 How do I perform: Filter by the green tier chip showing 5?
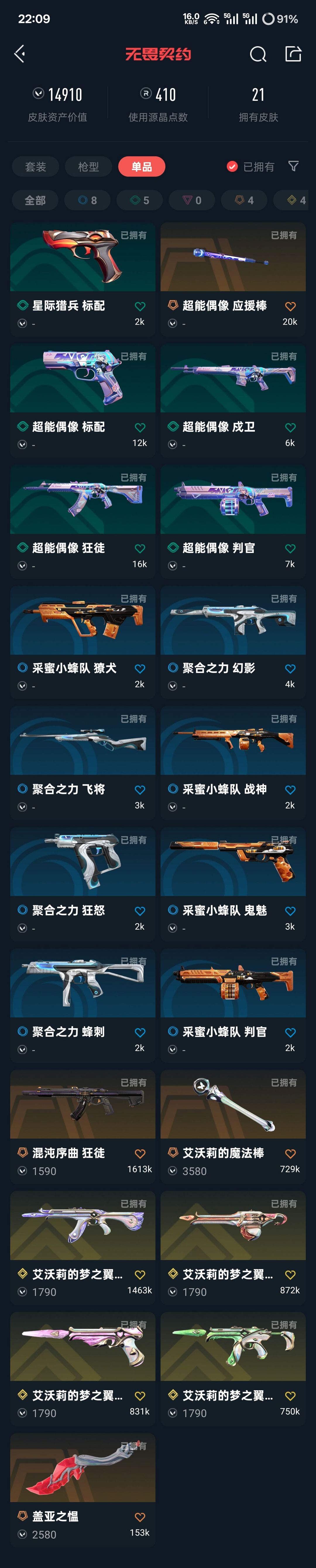[140, 200]
